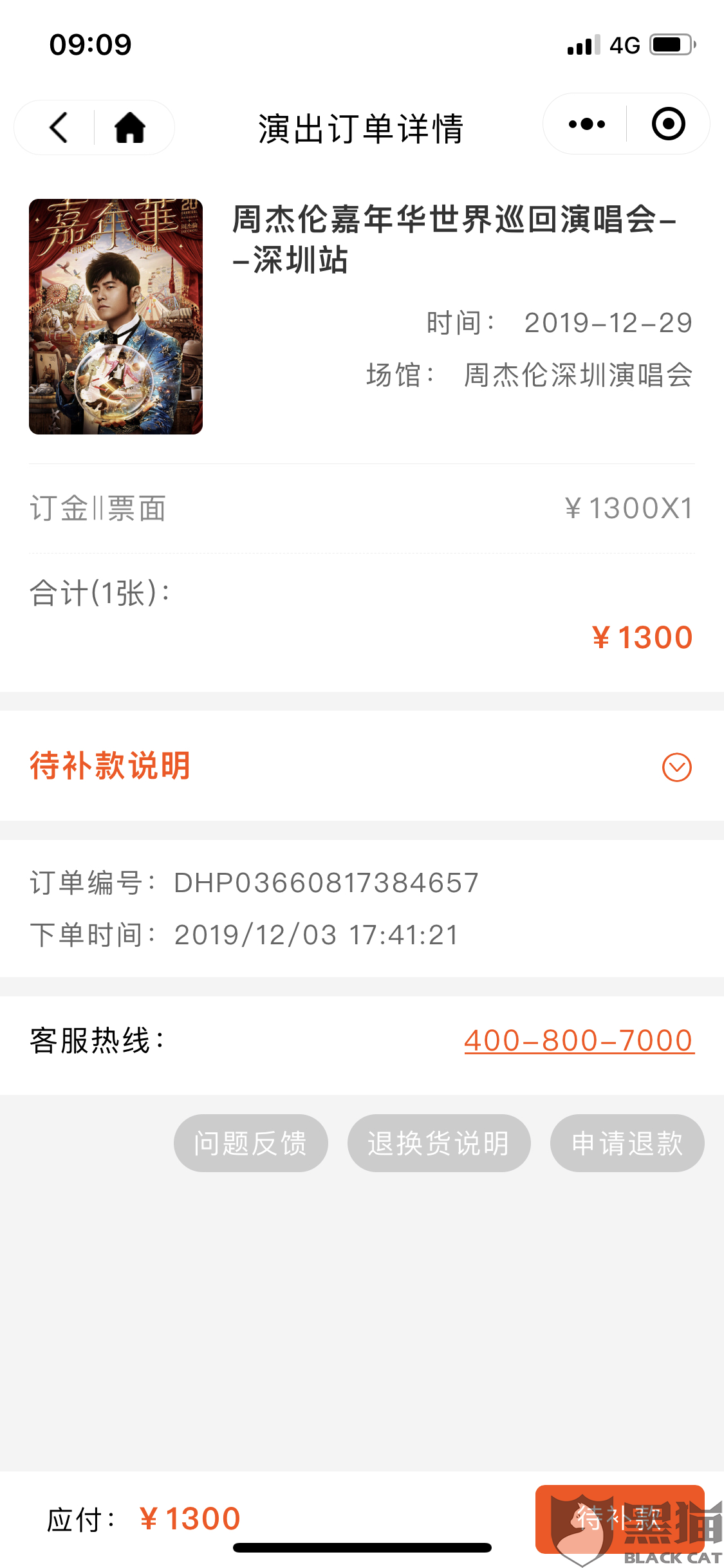Screen dimensions: 724x1568
Task: Go back to the previous page
Action: [x=59, y=127]
